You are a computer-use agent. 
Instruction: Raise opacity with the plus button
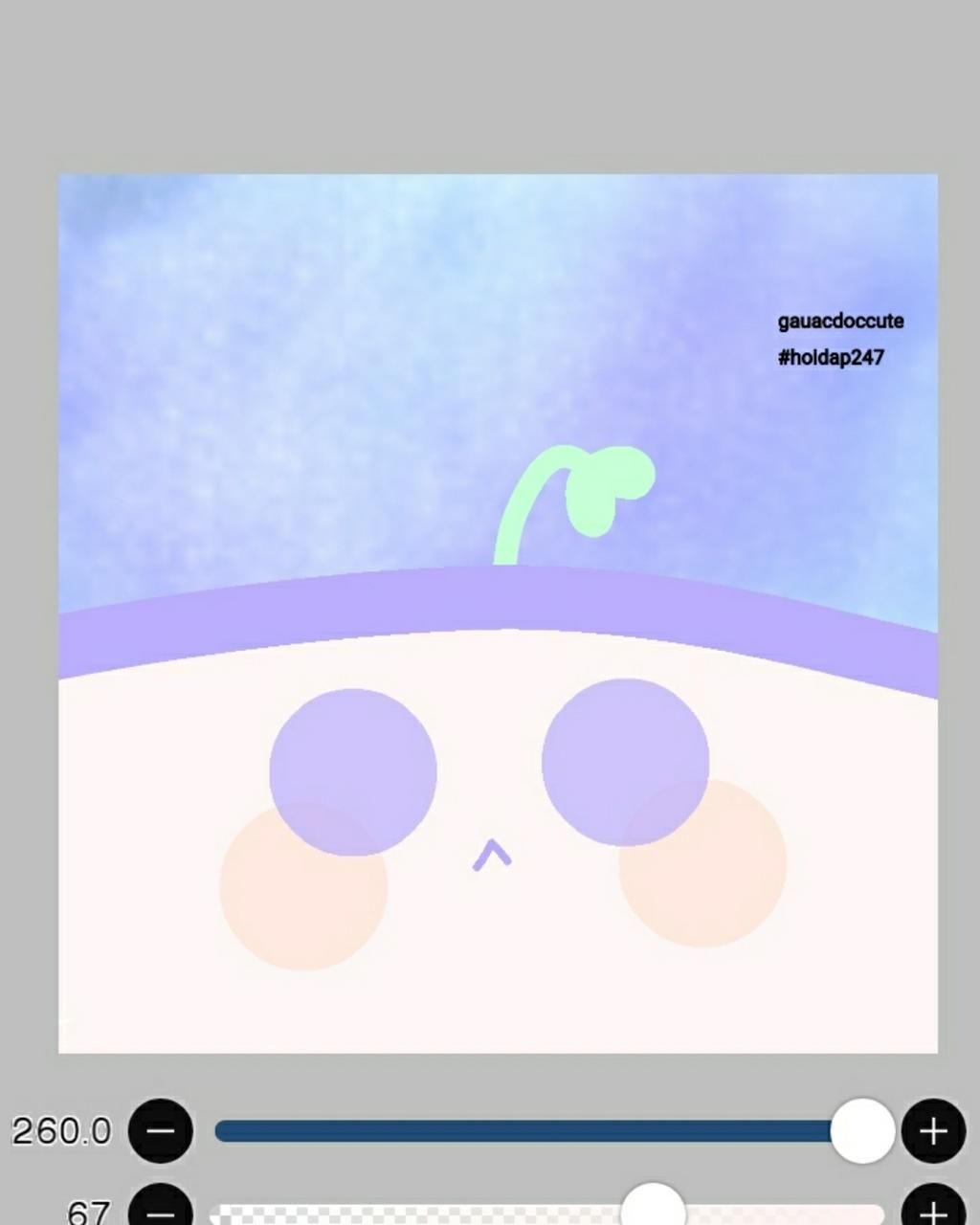tap(933, 1210)
